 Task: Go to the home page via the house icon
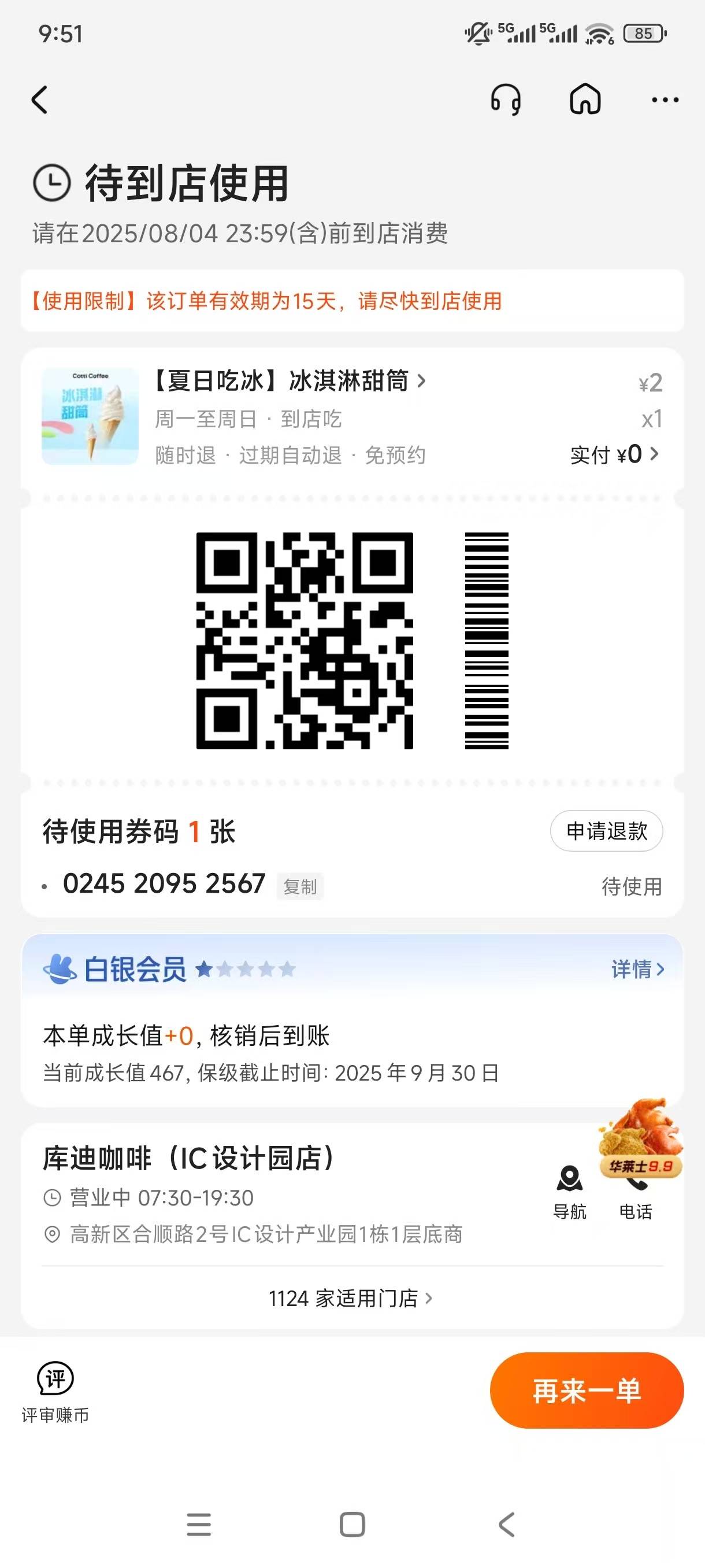[x=585, y=100]
